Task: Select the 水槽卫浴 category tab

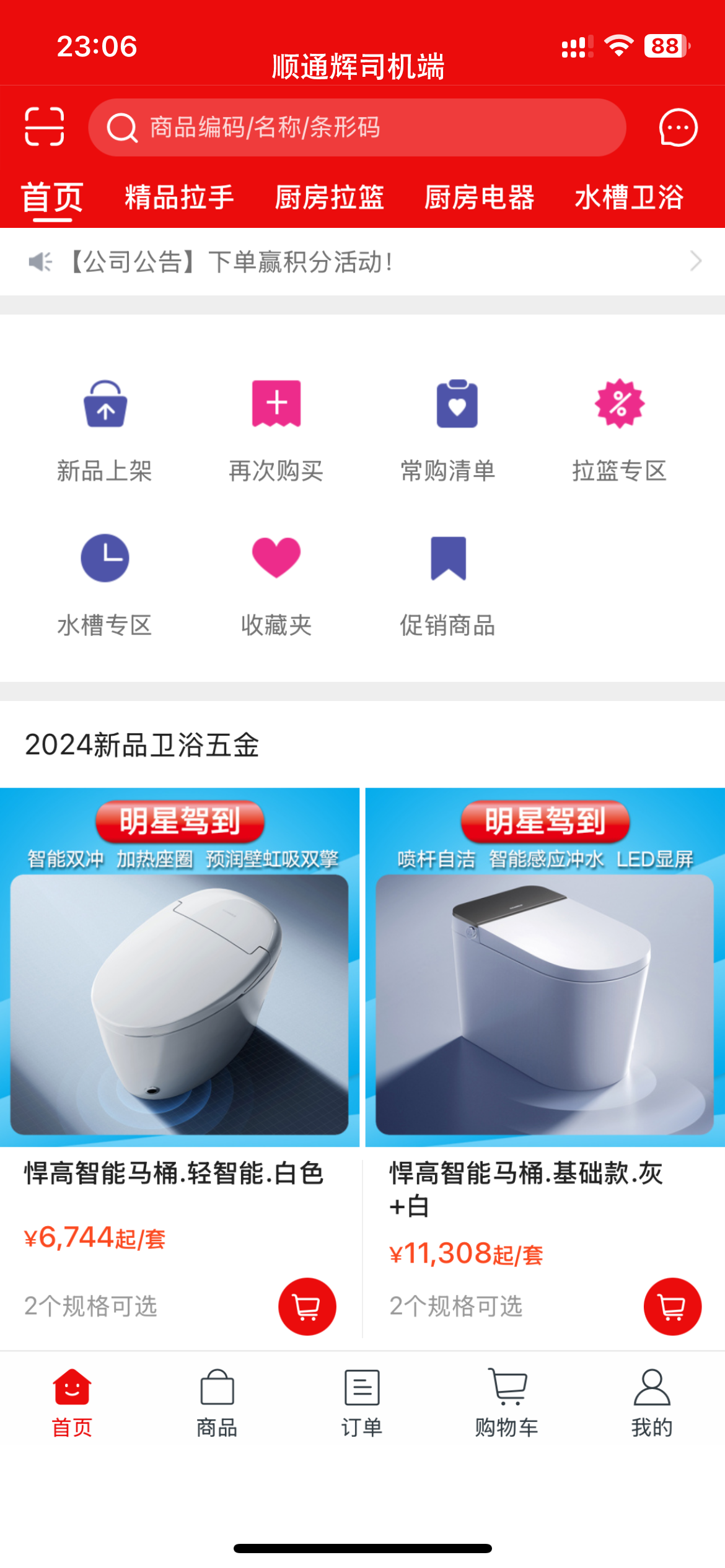Action: (629, 198)
